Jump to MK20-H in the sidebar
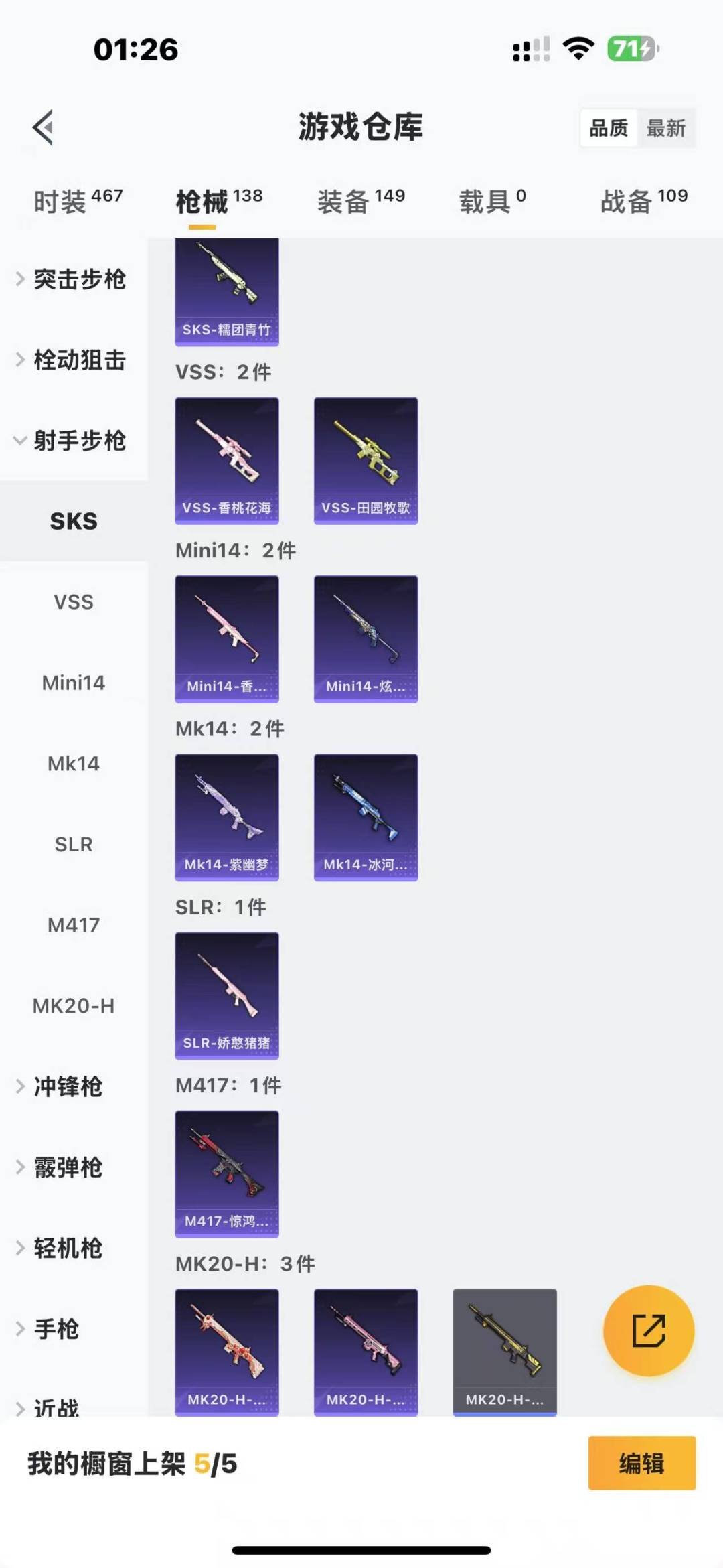The height and width of the screenshot is (1568, 723). [x=74, y=1005]
